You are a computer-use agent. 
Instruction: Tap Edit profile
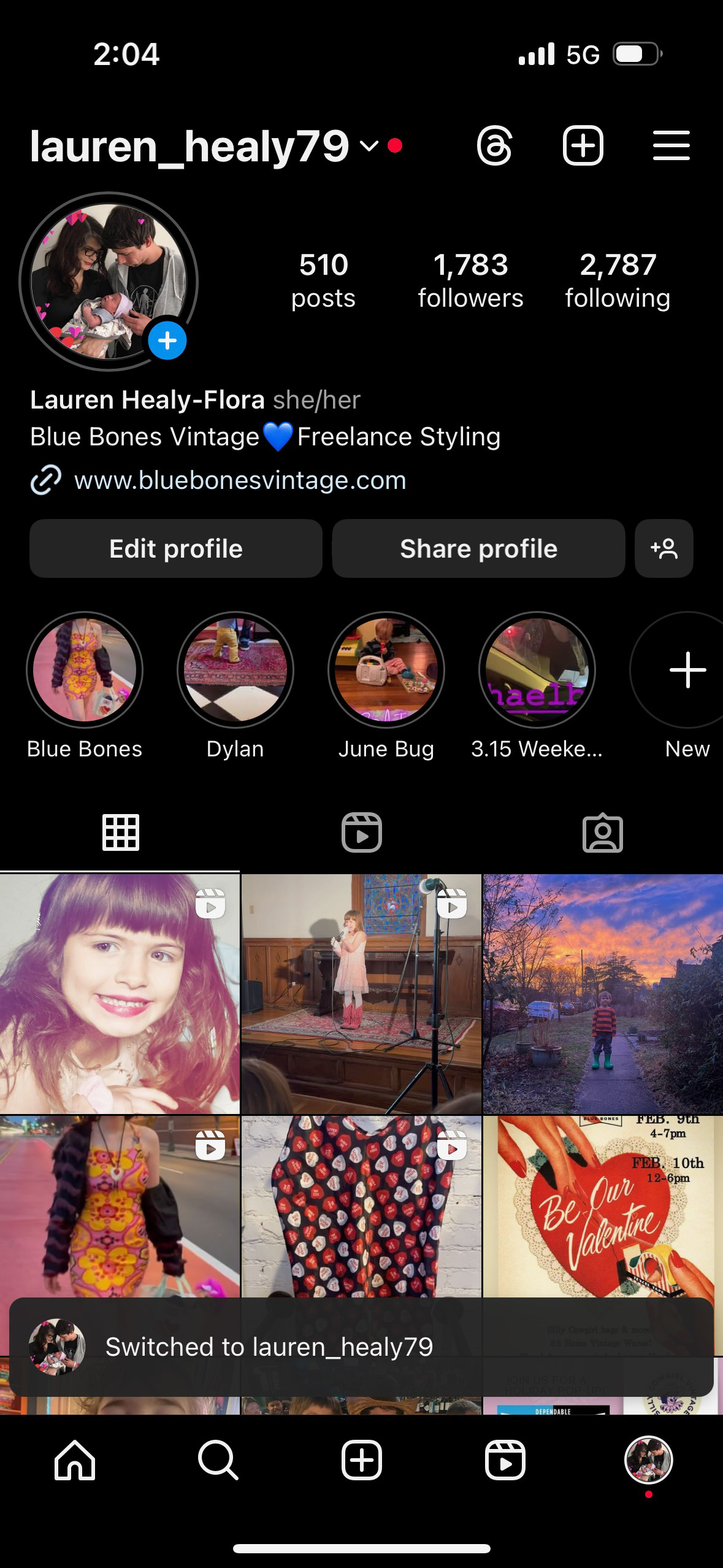176,548
